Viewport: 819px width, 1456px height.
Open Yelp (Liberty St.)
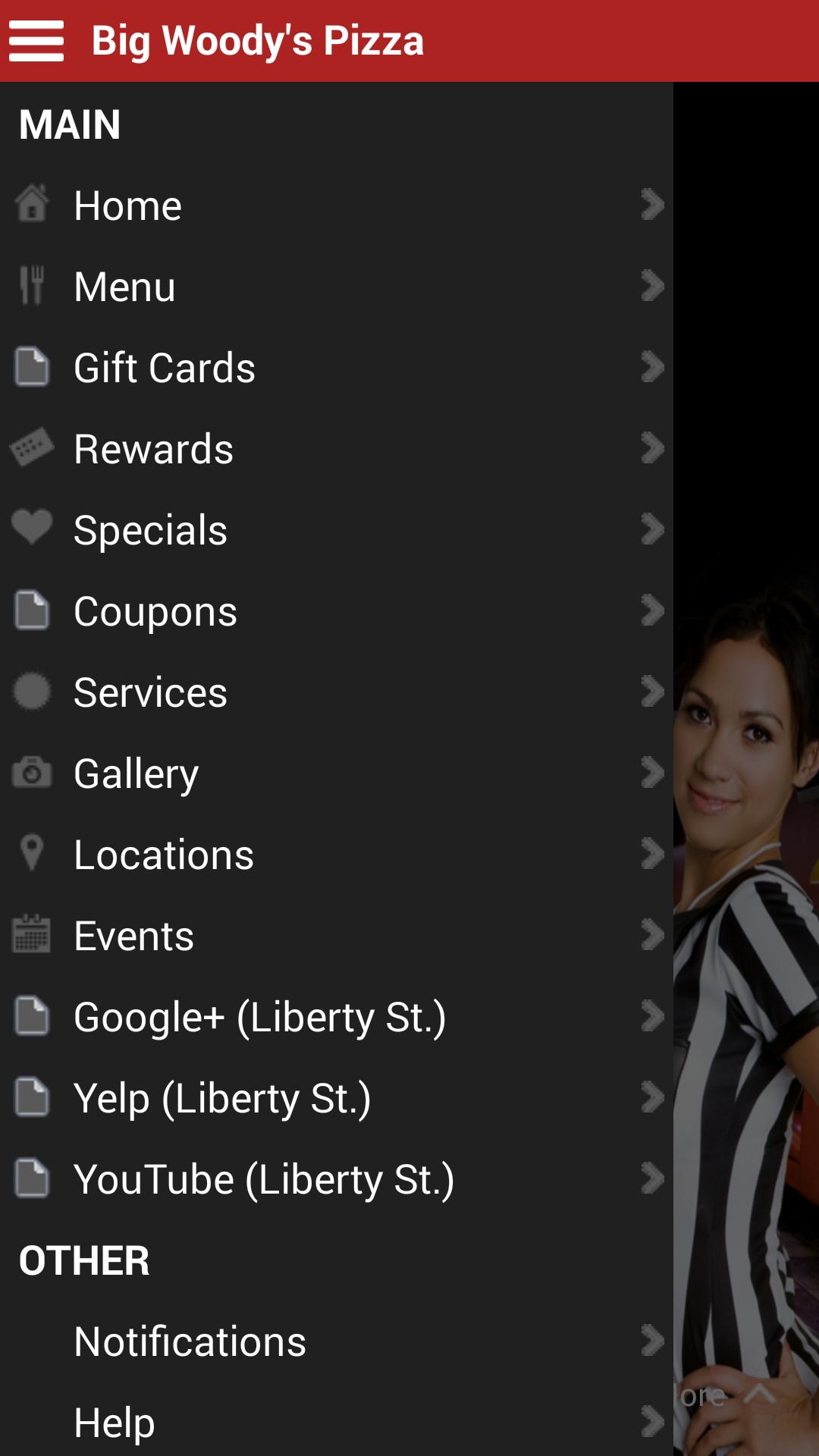336,1098
